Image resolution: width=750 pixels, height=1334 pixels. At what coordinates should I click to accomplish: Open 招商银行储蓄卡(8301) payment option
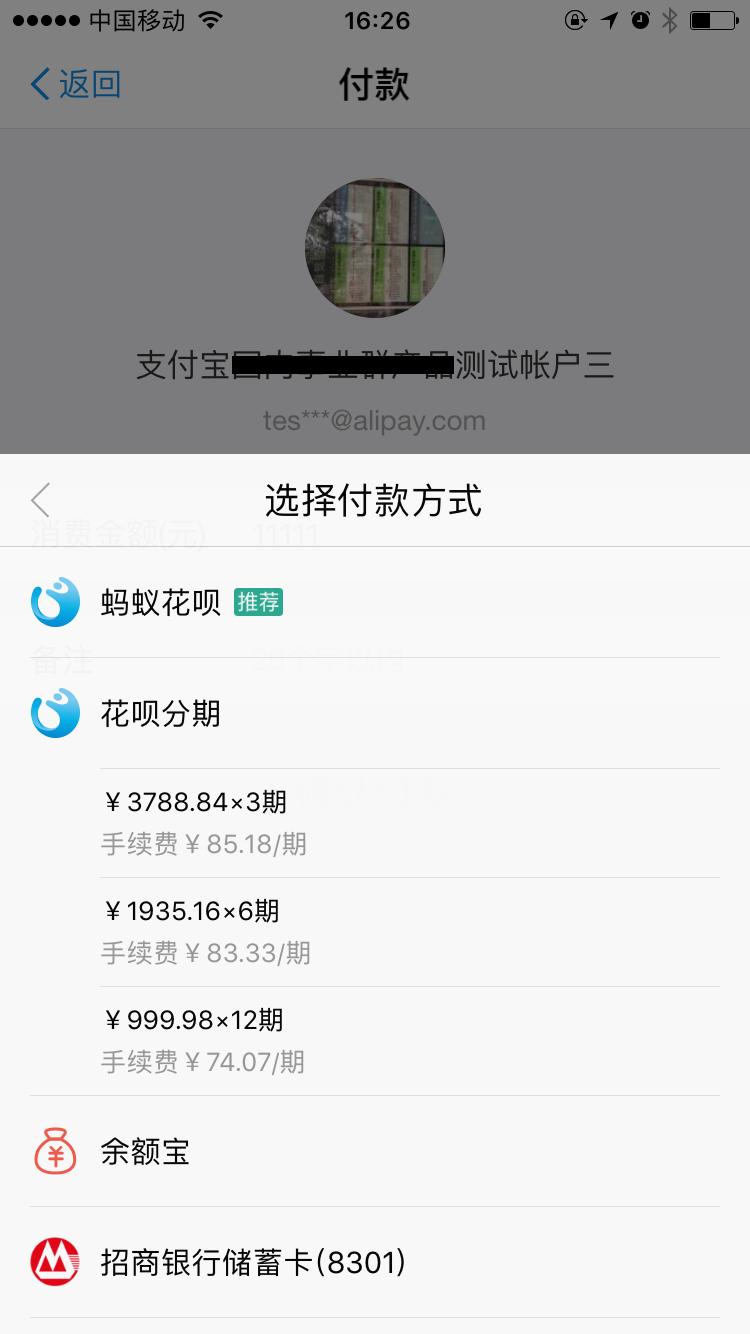375,1262
